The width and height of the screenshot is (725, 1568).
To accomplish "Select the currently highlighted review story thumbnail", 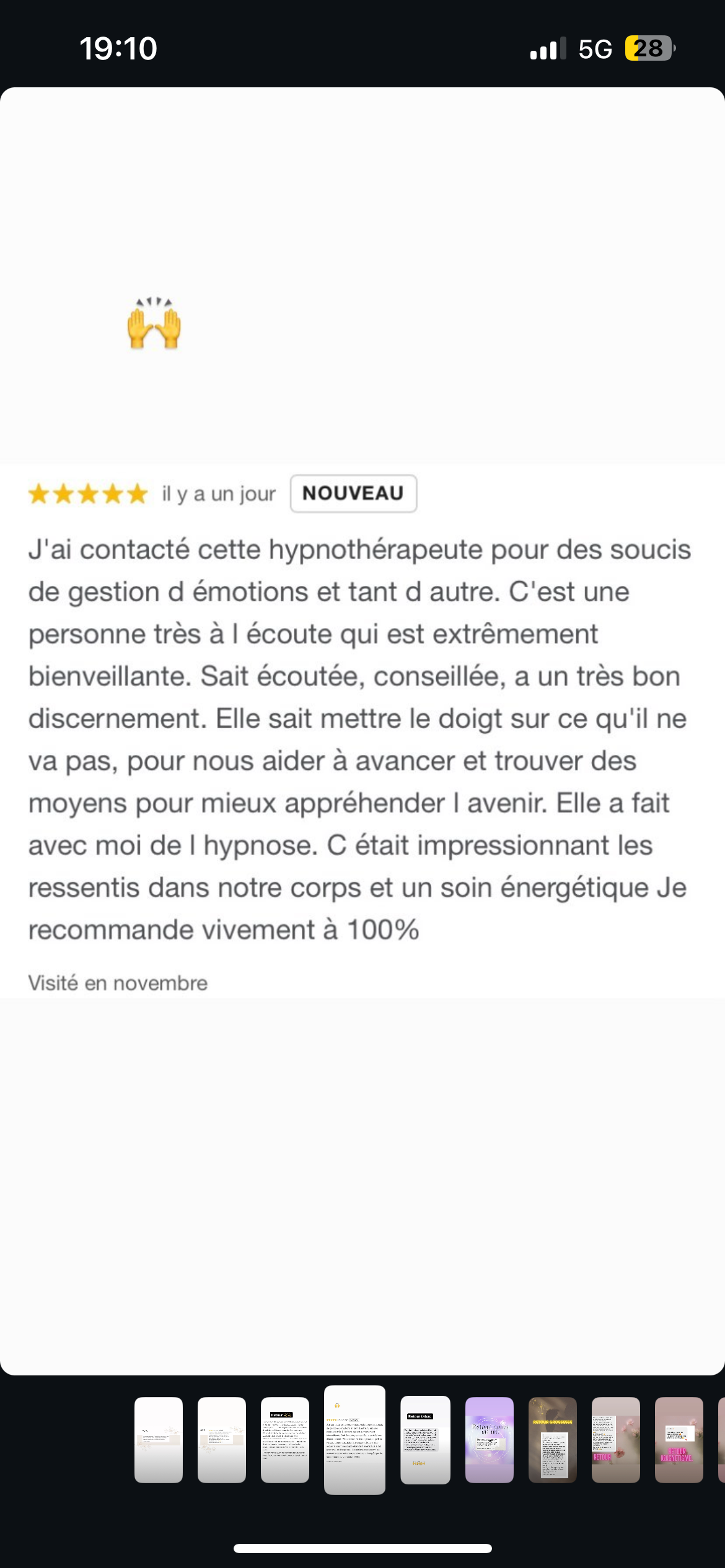I will [x=354, y=1440].
